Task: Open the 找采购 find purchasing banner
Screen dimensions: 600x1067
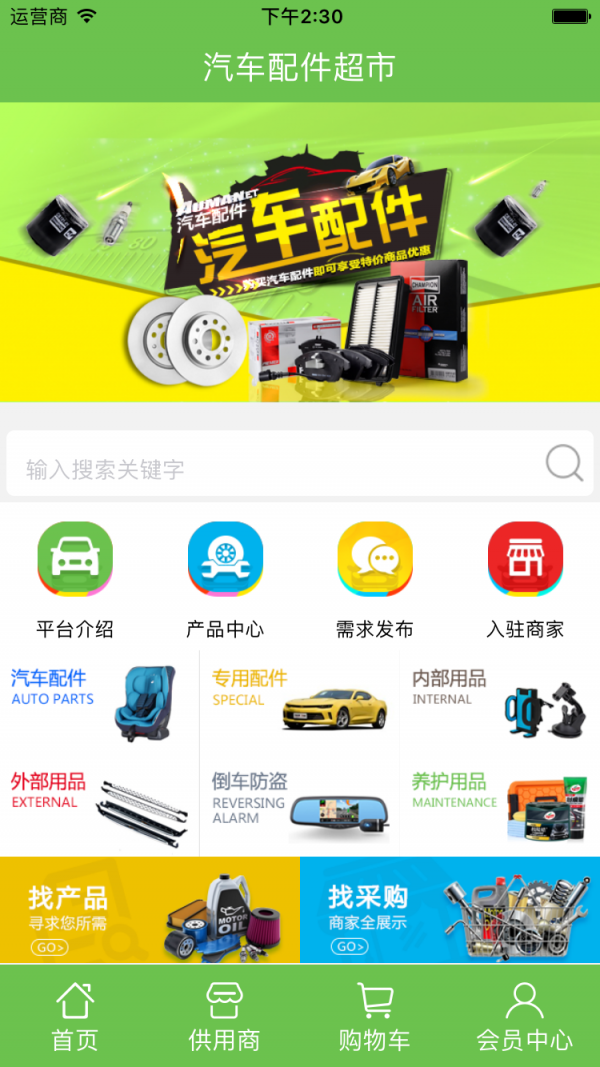Action: 450,910
